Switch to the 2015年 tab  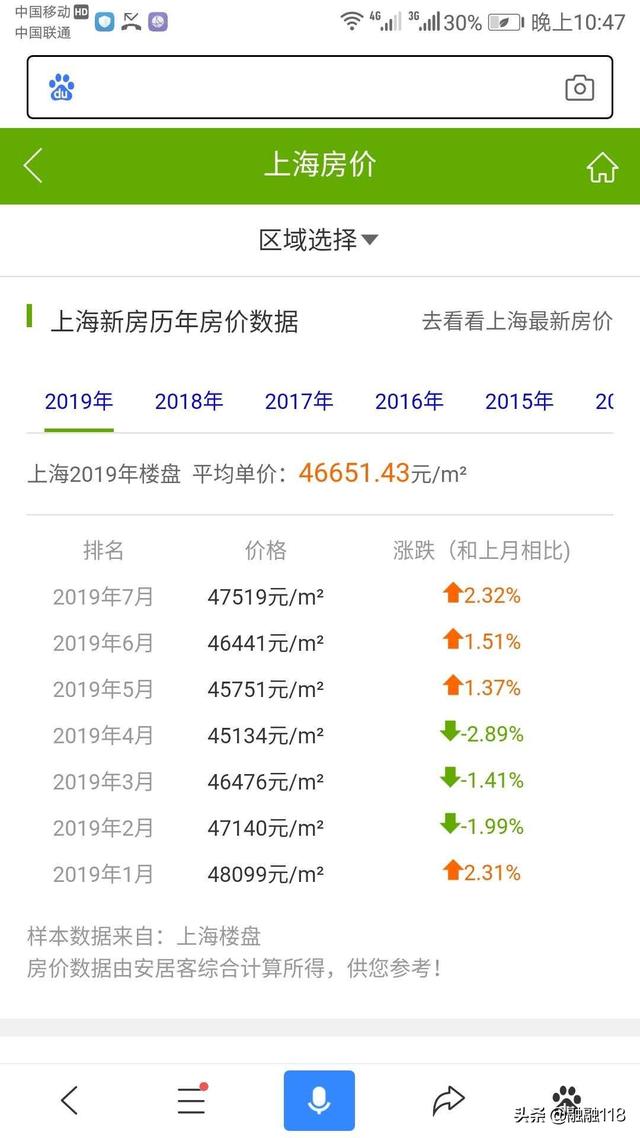click(519, 401)
